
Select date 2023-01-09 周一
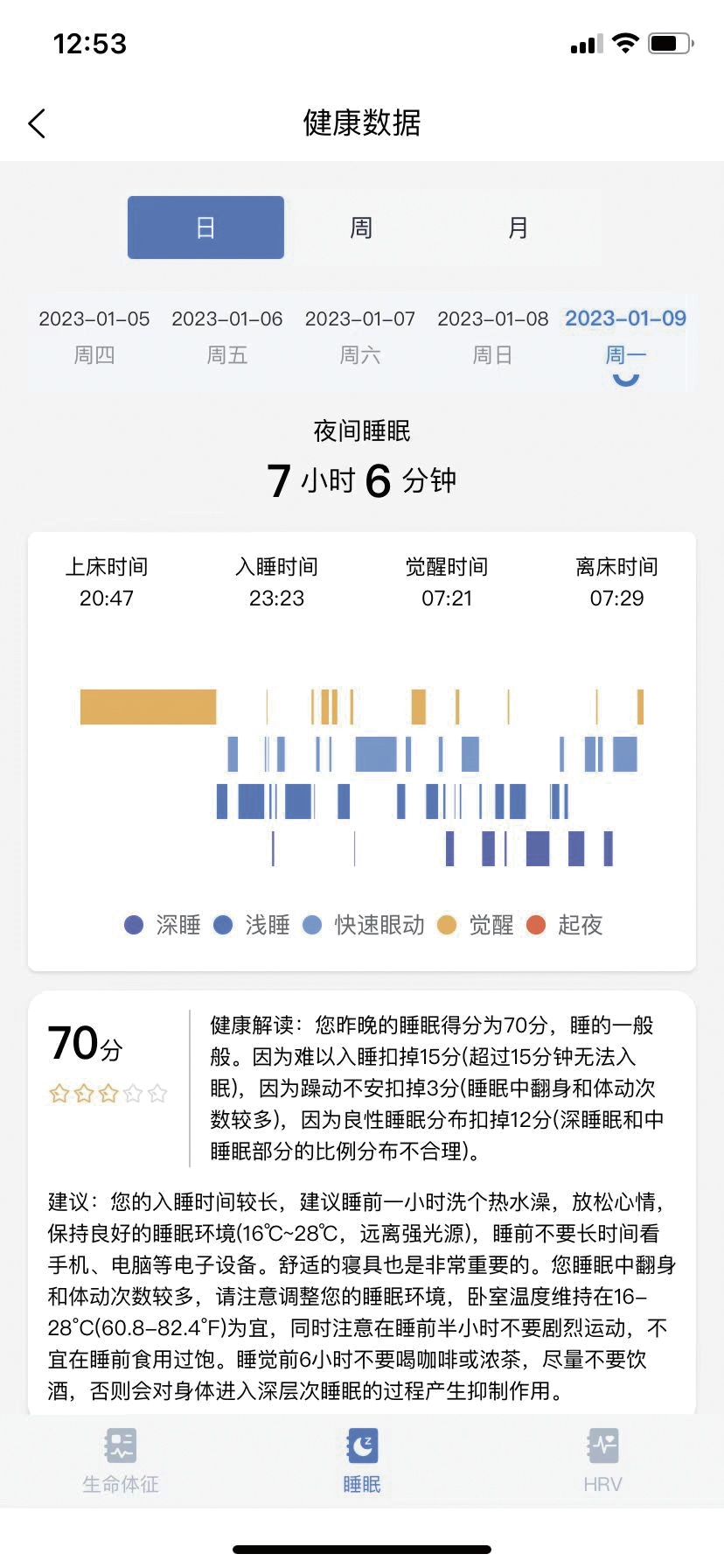coord(625,336)
